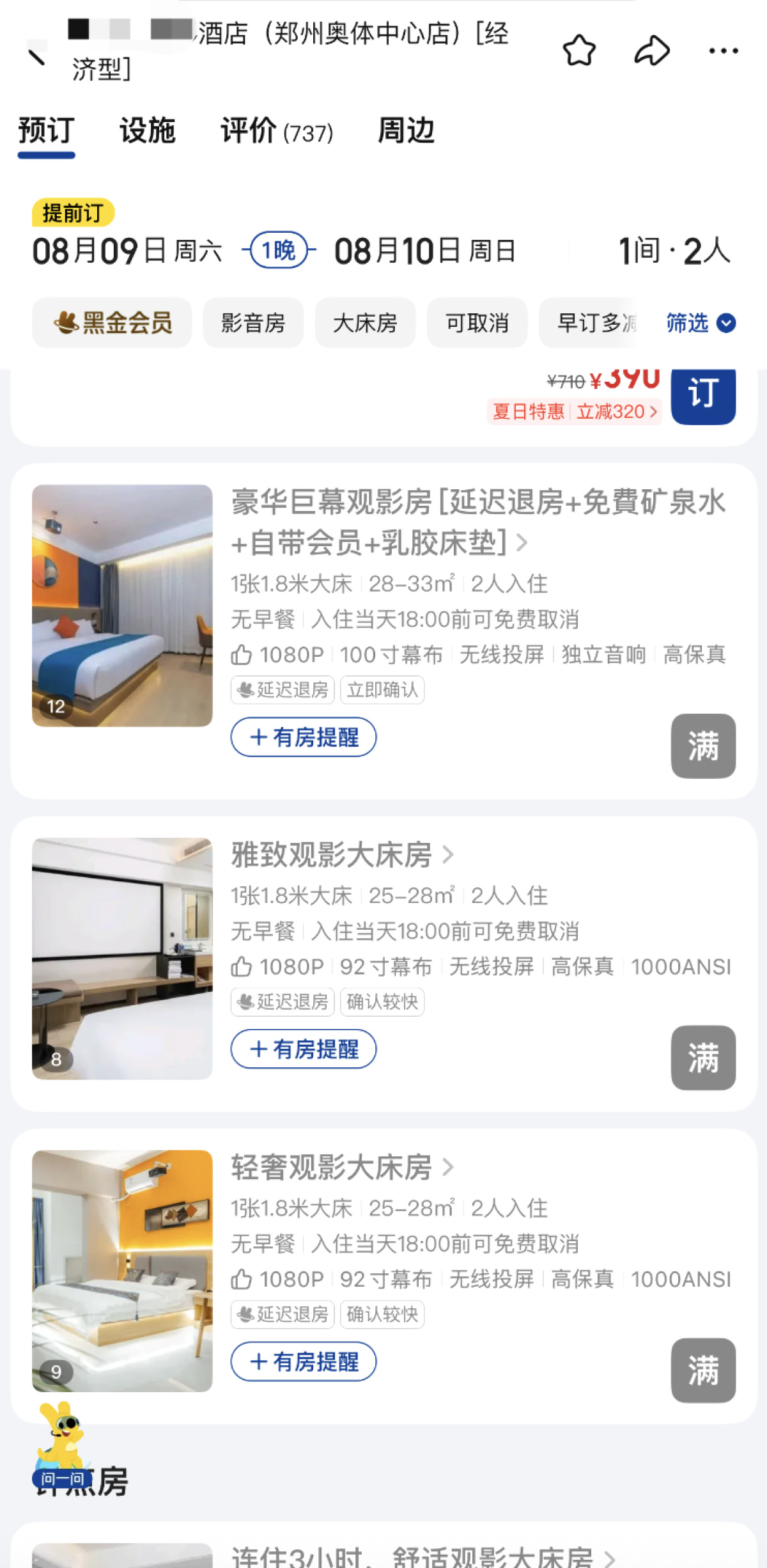767x1568 pixels.
Task: Change the 08月09日 check-in date
Action: [x=127, y=251]
